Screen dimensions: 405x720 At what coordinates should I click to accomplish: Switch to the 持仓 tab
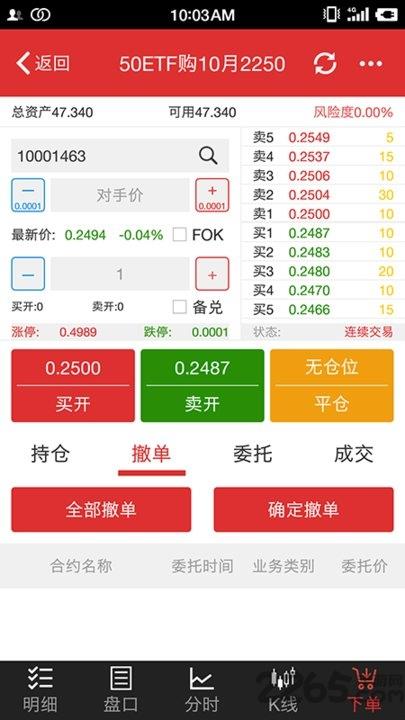pos(51,454)
